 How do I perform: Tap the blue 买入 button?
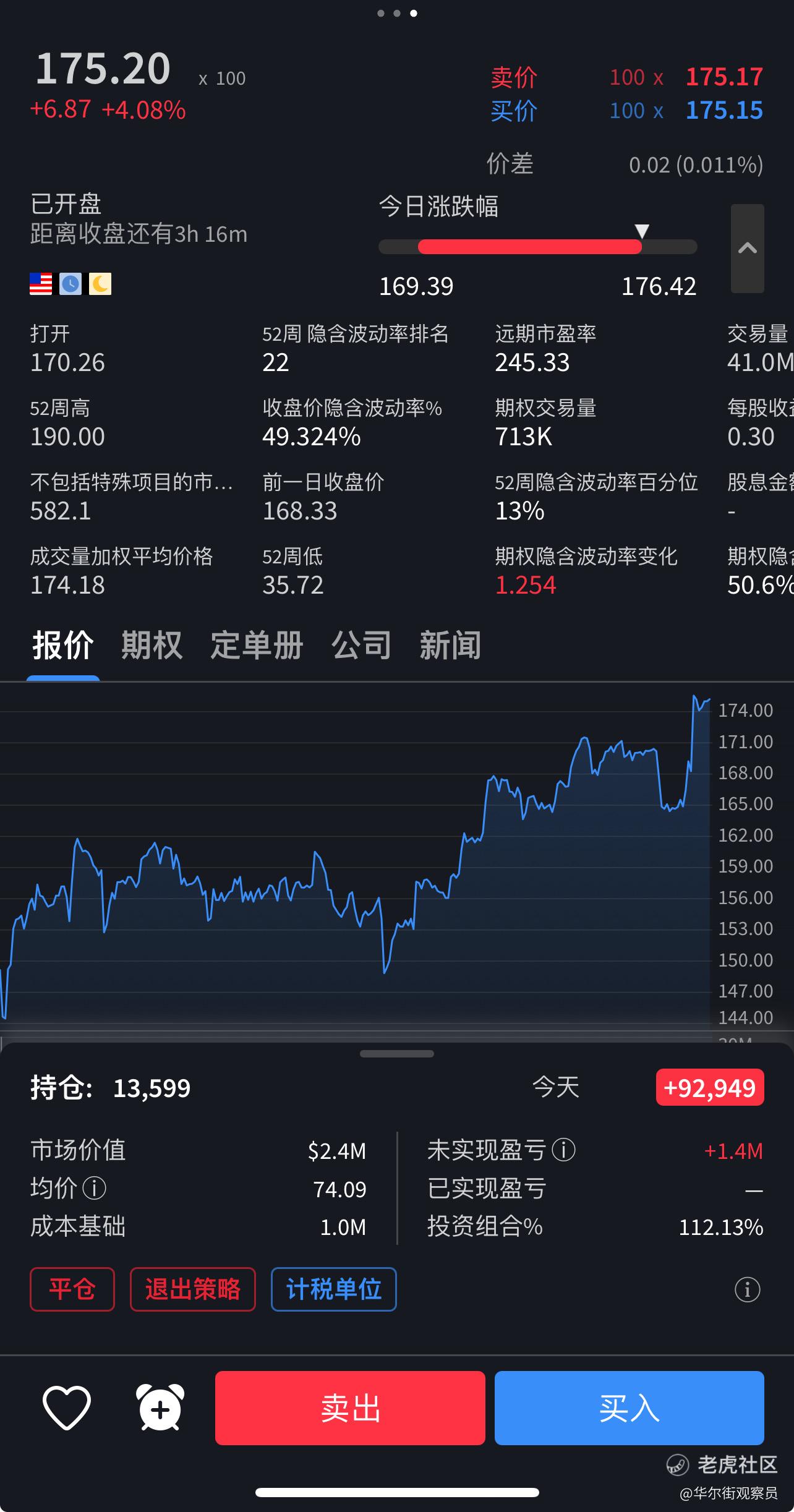coord(630,1408)
